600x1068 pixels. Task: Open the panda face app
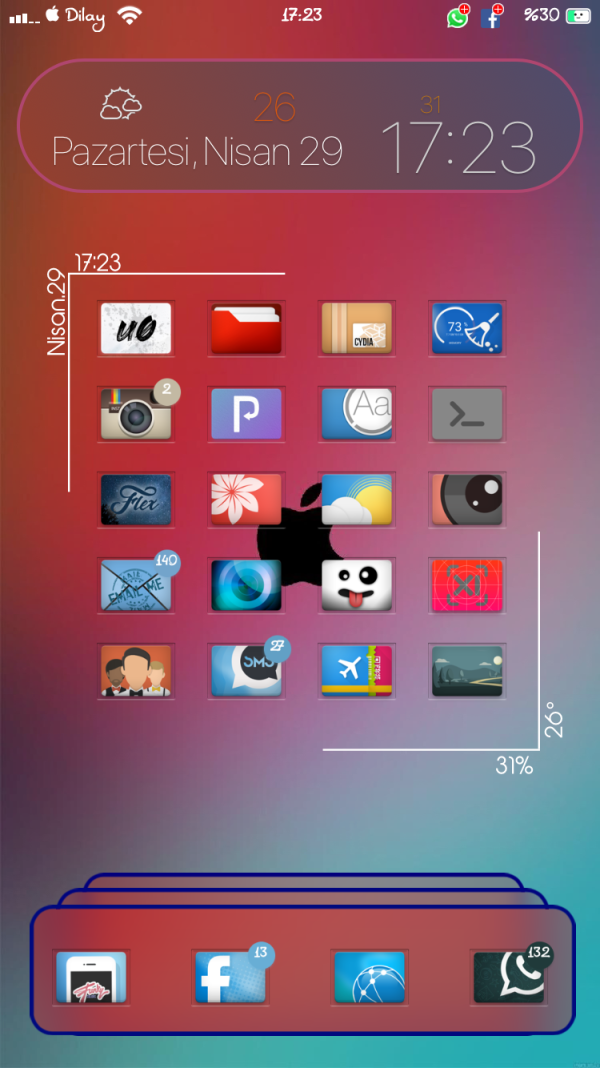[x=356, y=585]
